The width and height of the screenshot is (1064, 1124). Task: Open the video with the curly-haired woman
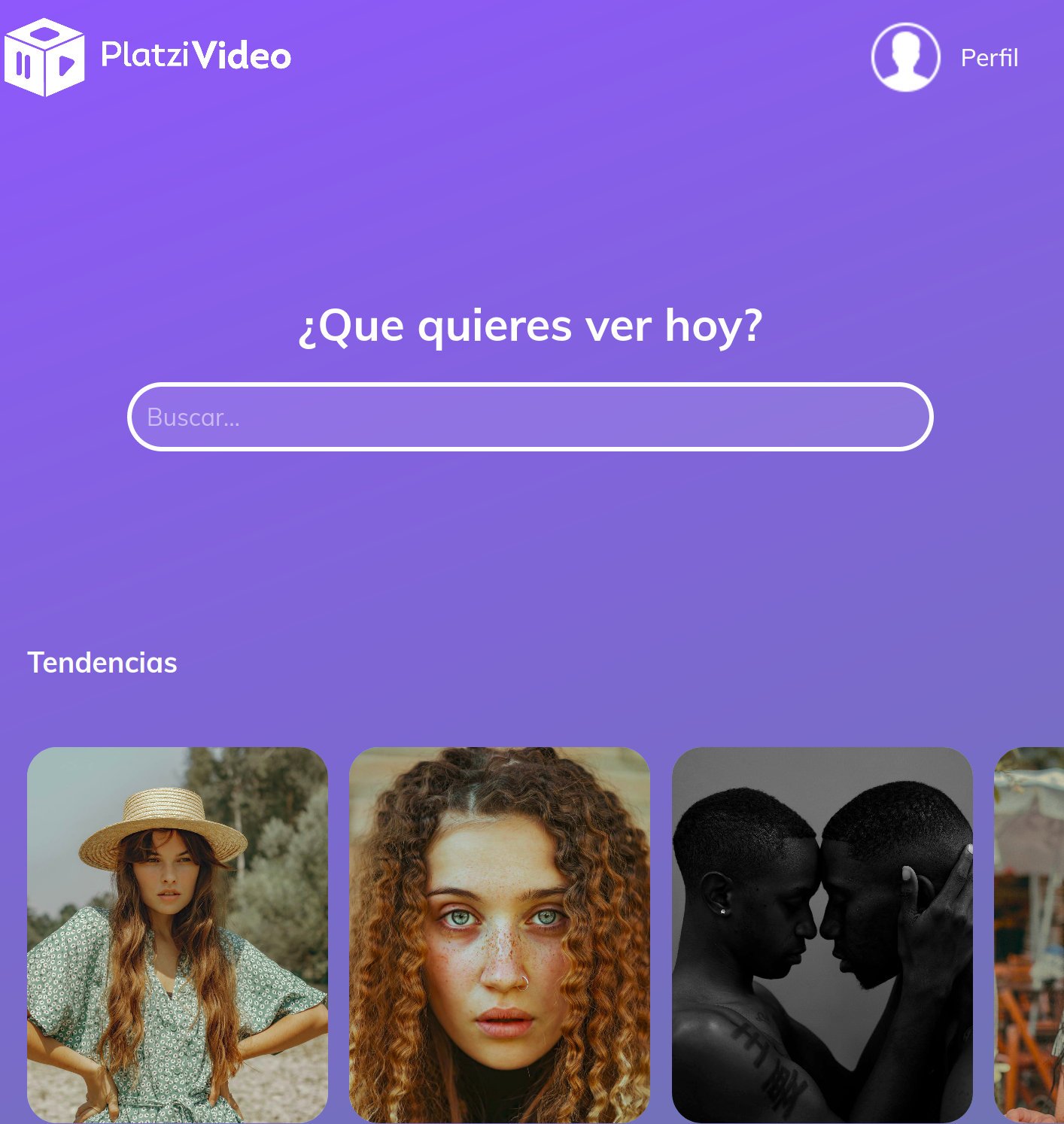pos(500,934)
